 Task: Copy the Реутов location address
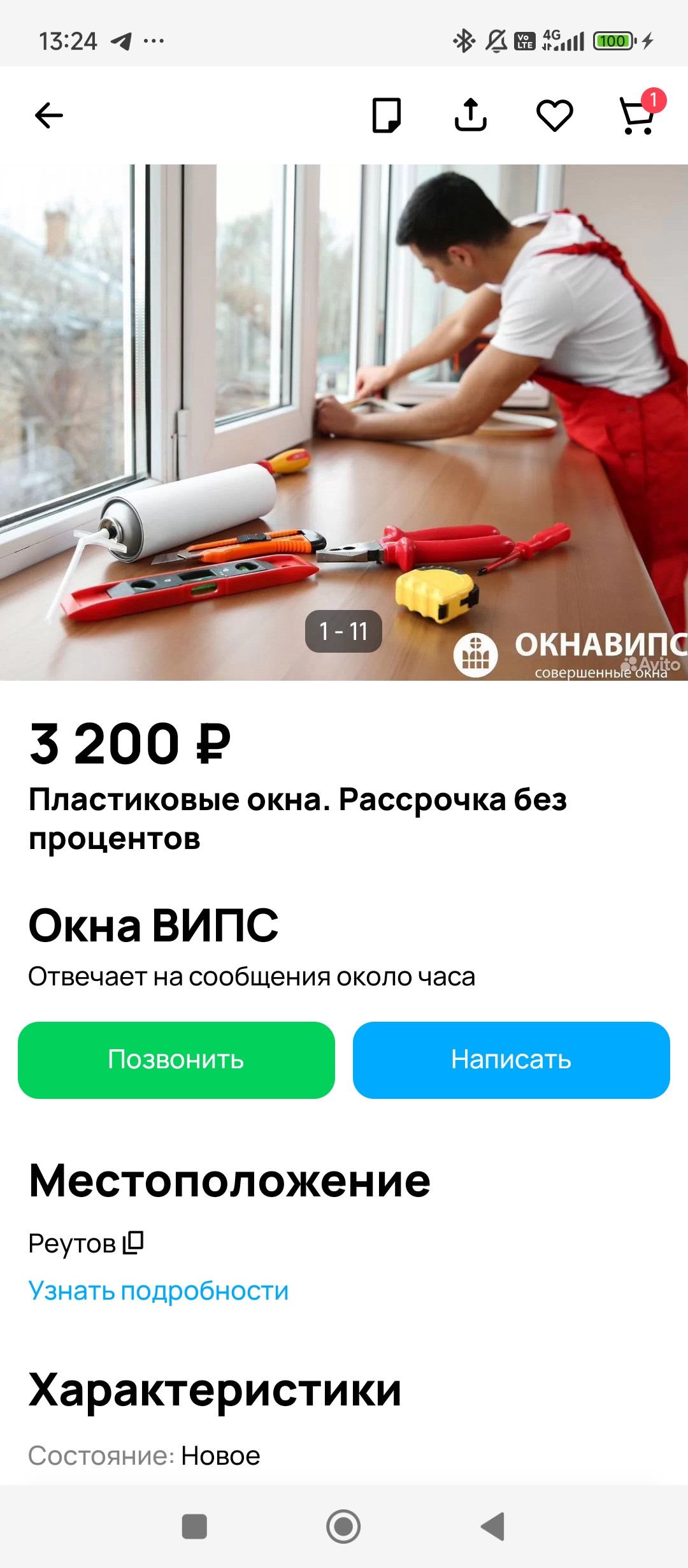click(x=134, y=1242)
